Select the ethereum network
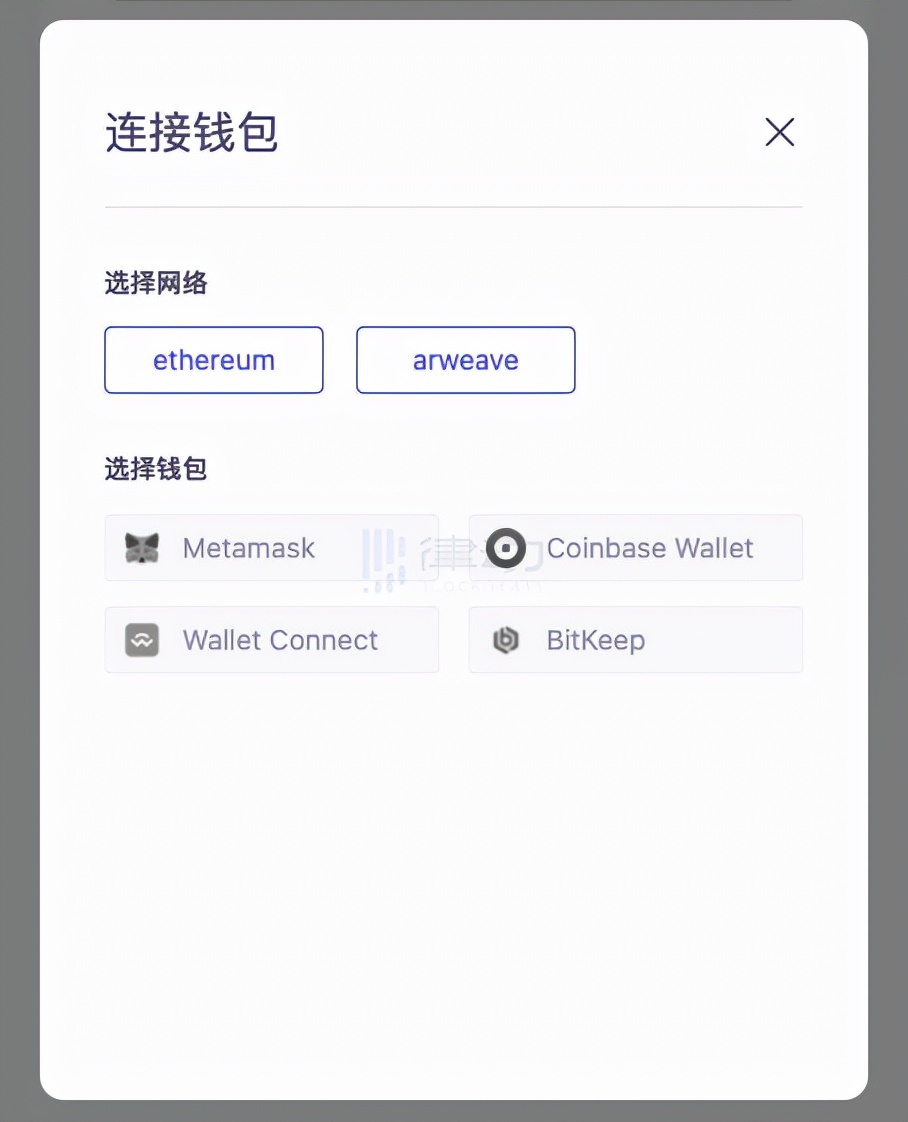Viewport: 908px width, 1122px height. tap(214, 360)
